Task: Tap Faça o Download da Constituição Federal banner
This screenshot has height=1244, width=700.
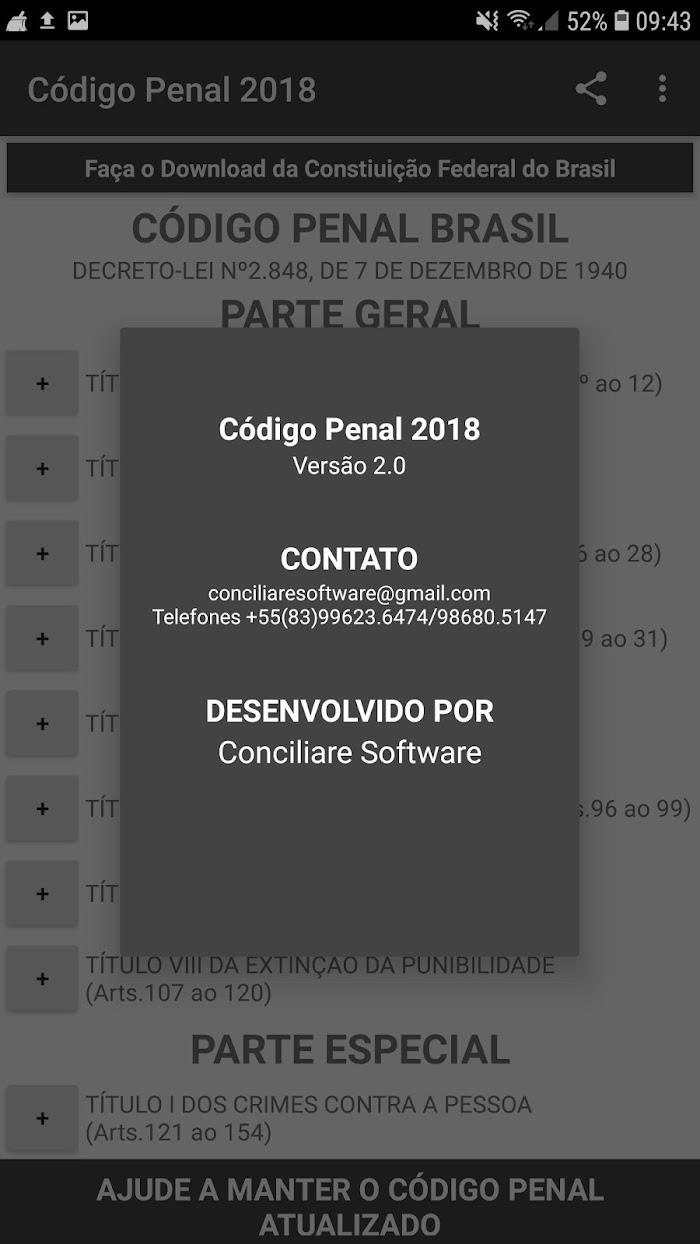Action: (x=350, y=168)
